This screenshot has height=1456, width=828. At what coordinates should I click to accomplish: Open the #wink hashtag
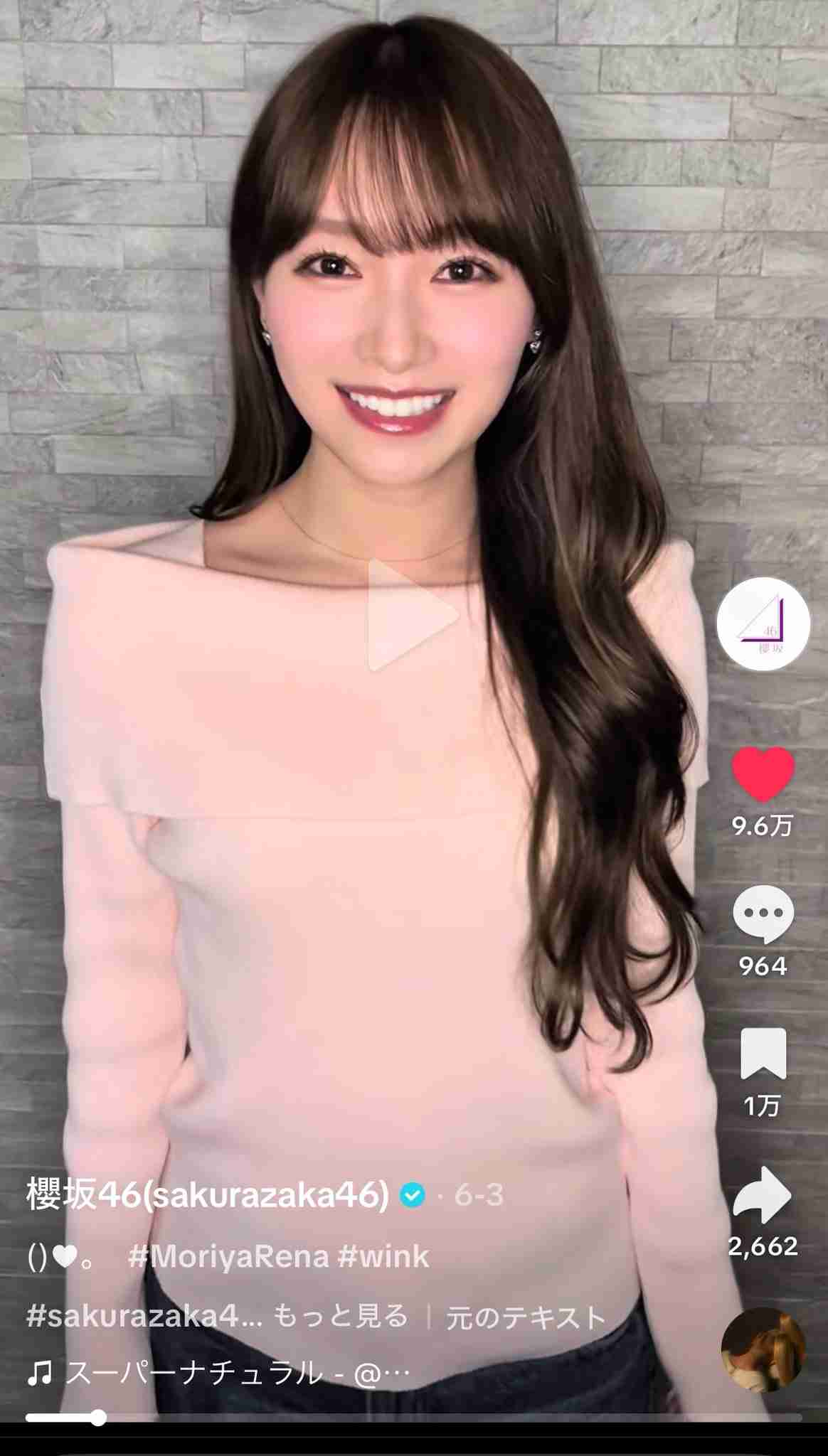tap(383, 1257)
